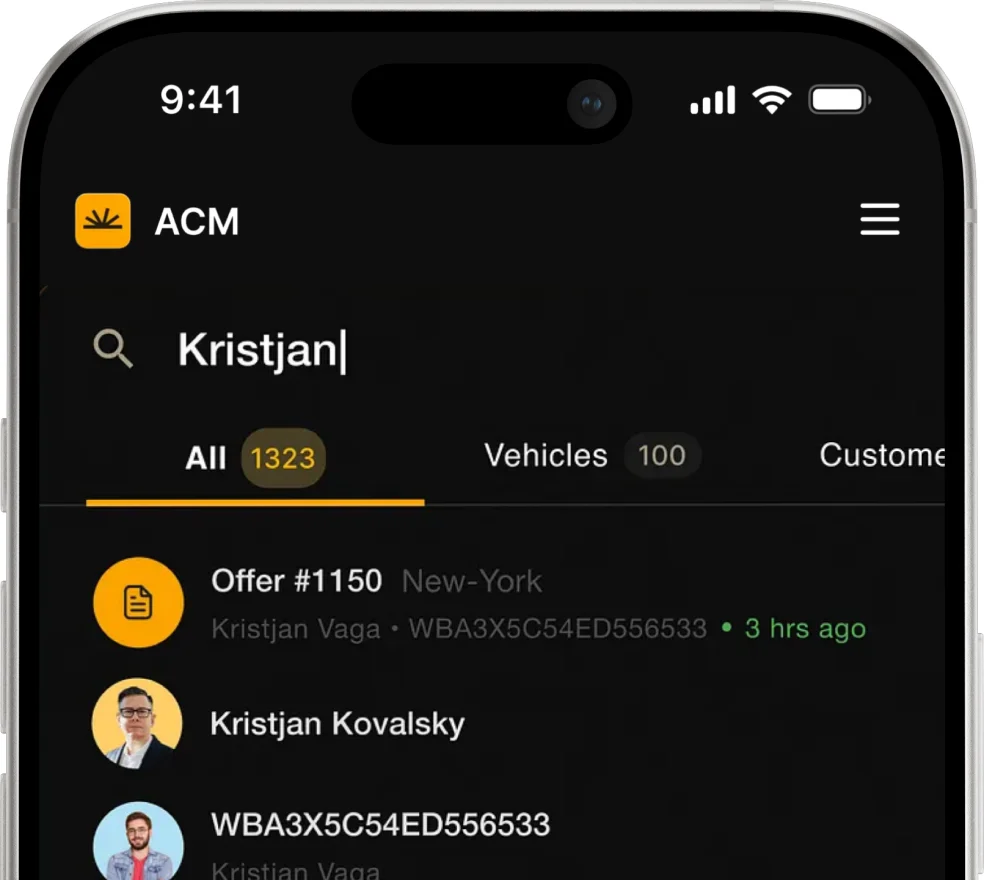Tap the search field containing Kristjan

493,349
